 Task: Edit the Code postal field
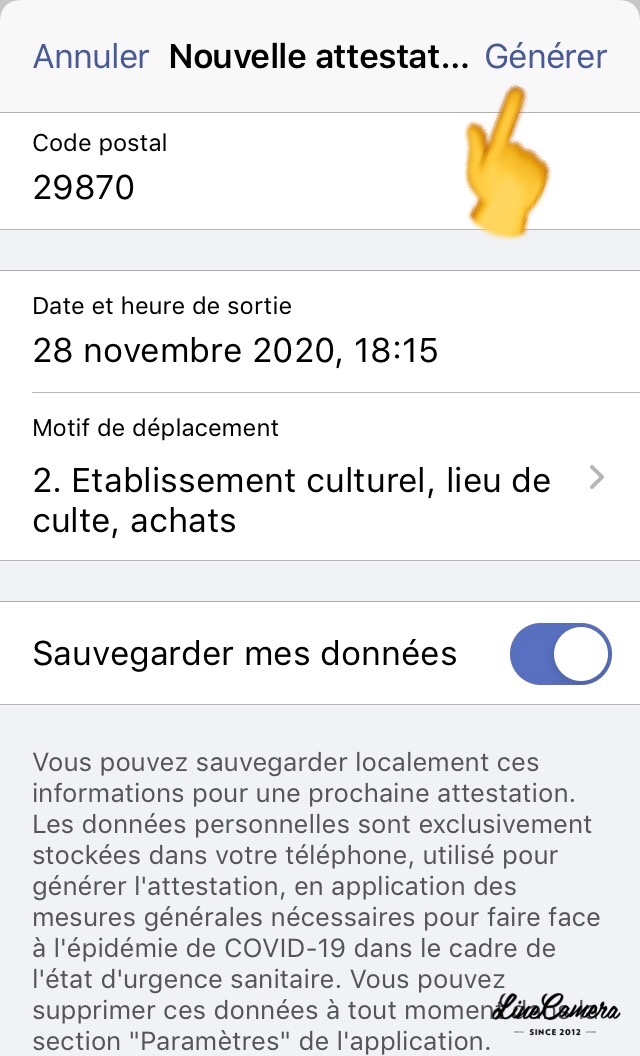click(320, 171)
